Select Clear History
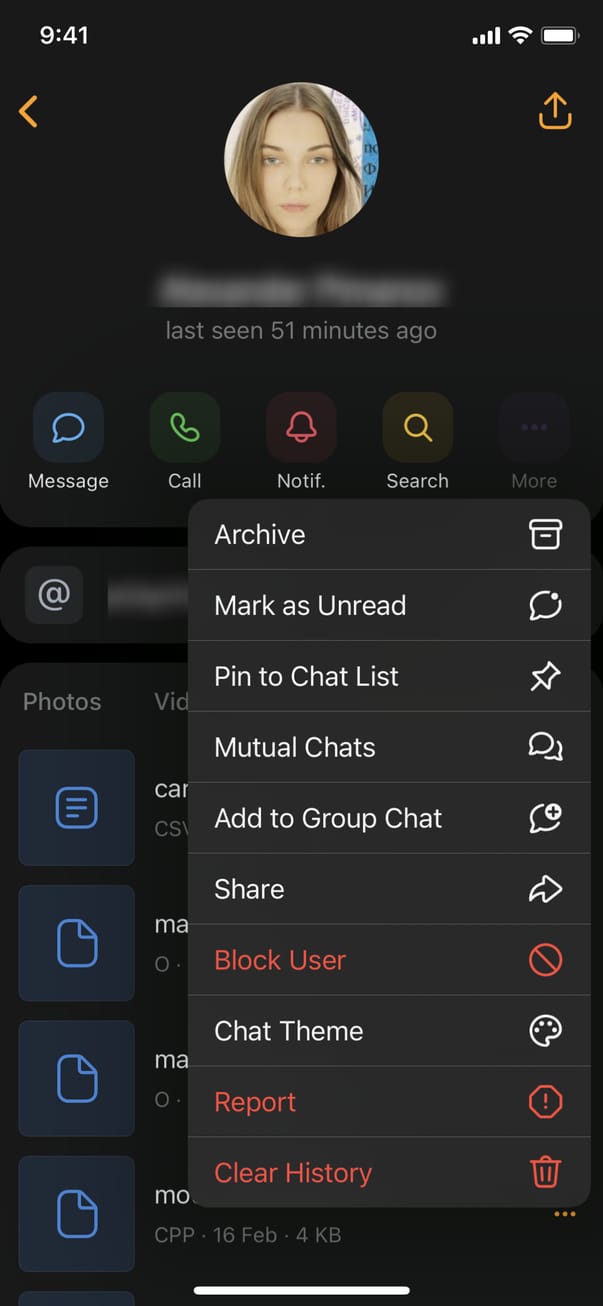The height and width of the screenshot is (1306, 603). pos(389,1173)
